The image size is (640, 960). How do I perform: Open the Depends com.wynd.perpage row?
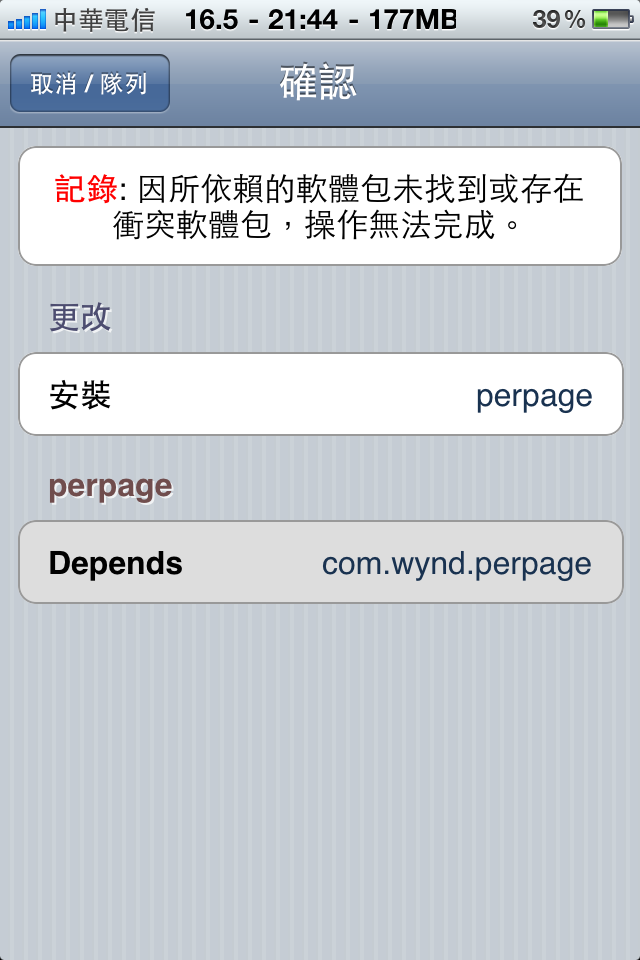tap(320, 563)
